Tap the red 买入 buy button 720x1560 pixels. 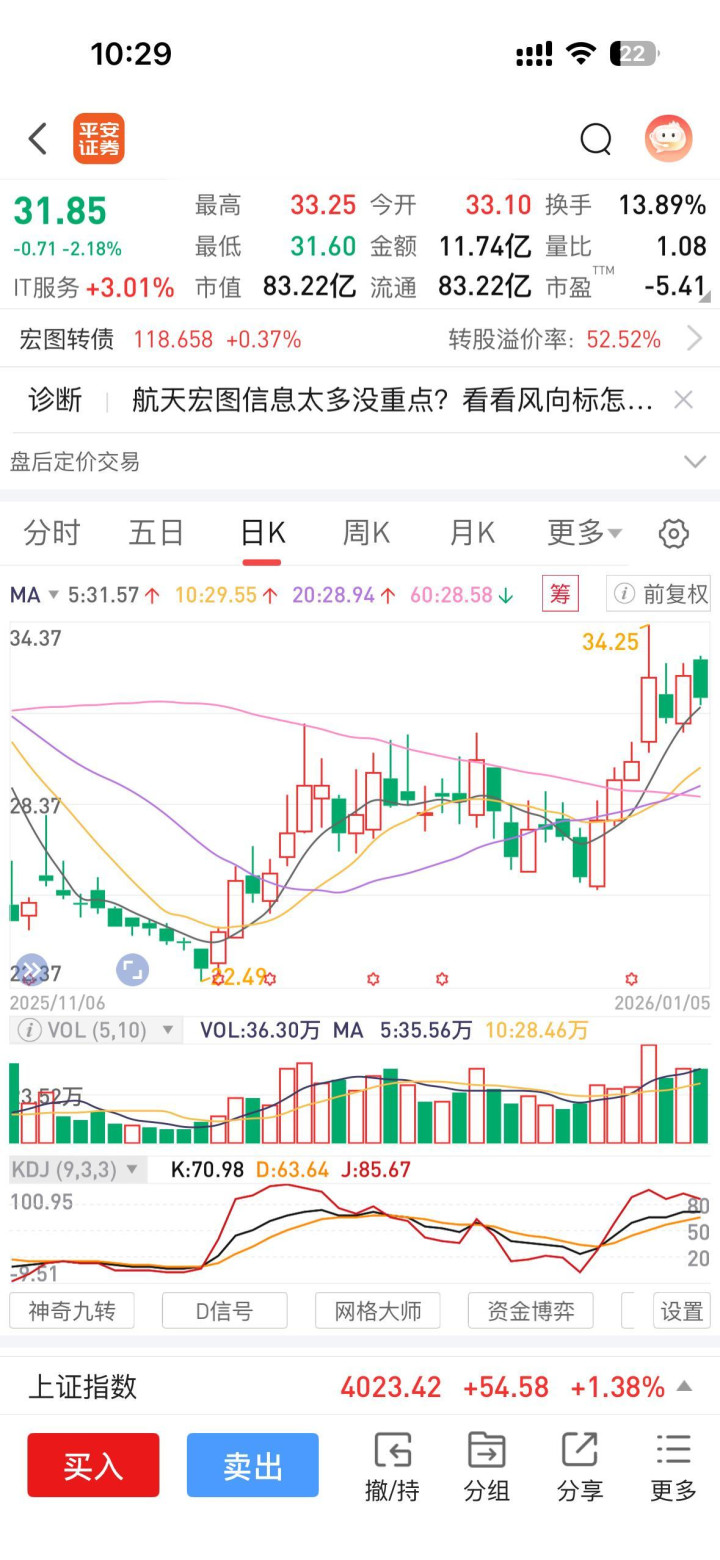tap(93, 1465)
